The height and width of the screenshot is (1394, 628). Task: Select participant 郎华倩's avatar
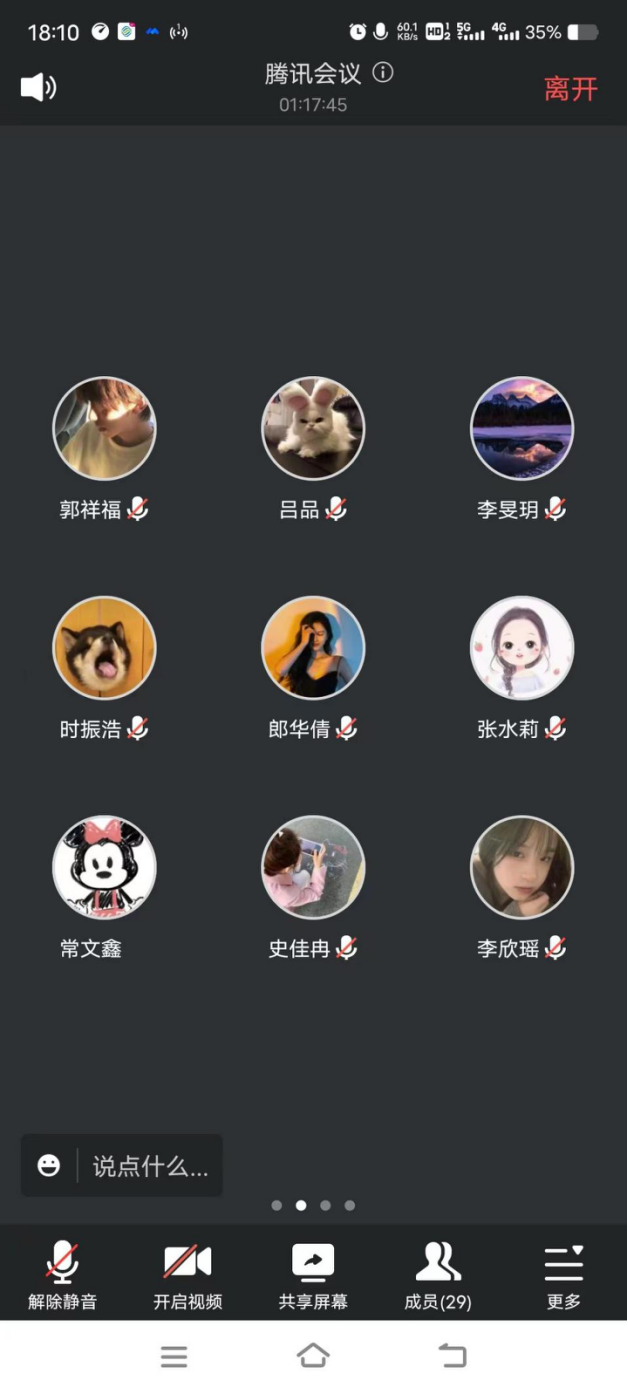[x=313, y=648]
